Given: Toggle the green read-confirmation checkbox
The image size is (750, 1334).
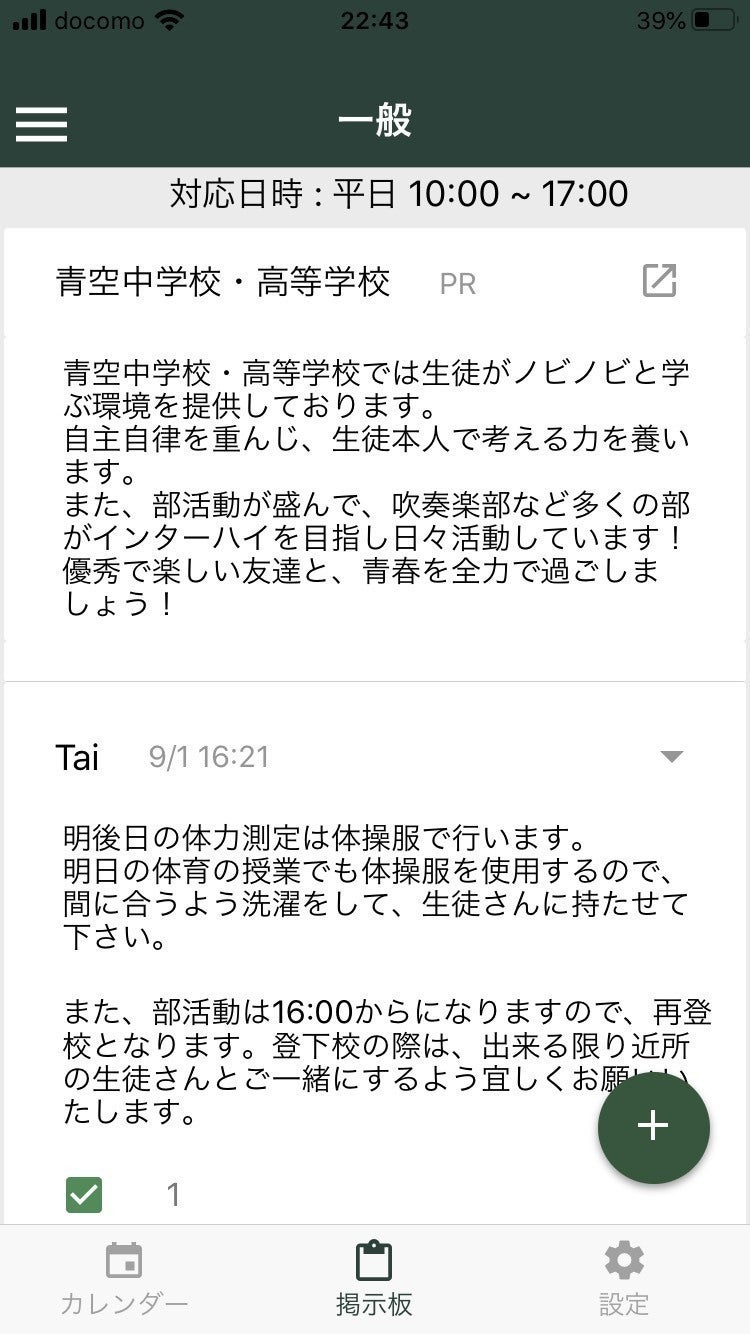Looking at the screenshot, I should tap(84, 1193).
